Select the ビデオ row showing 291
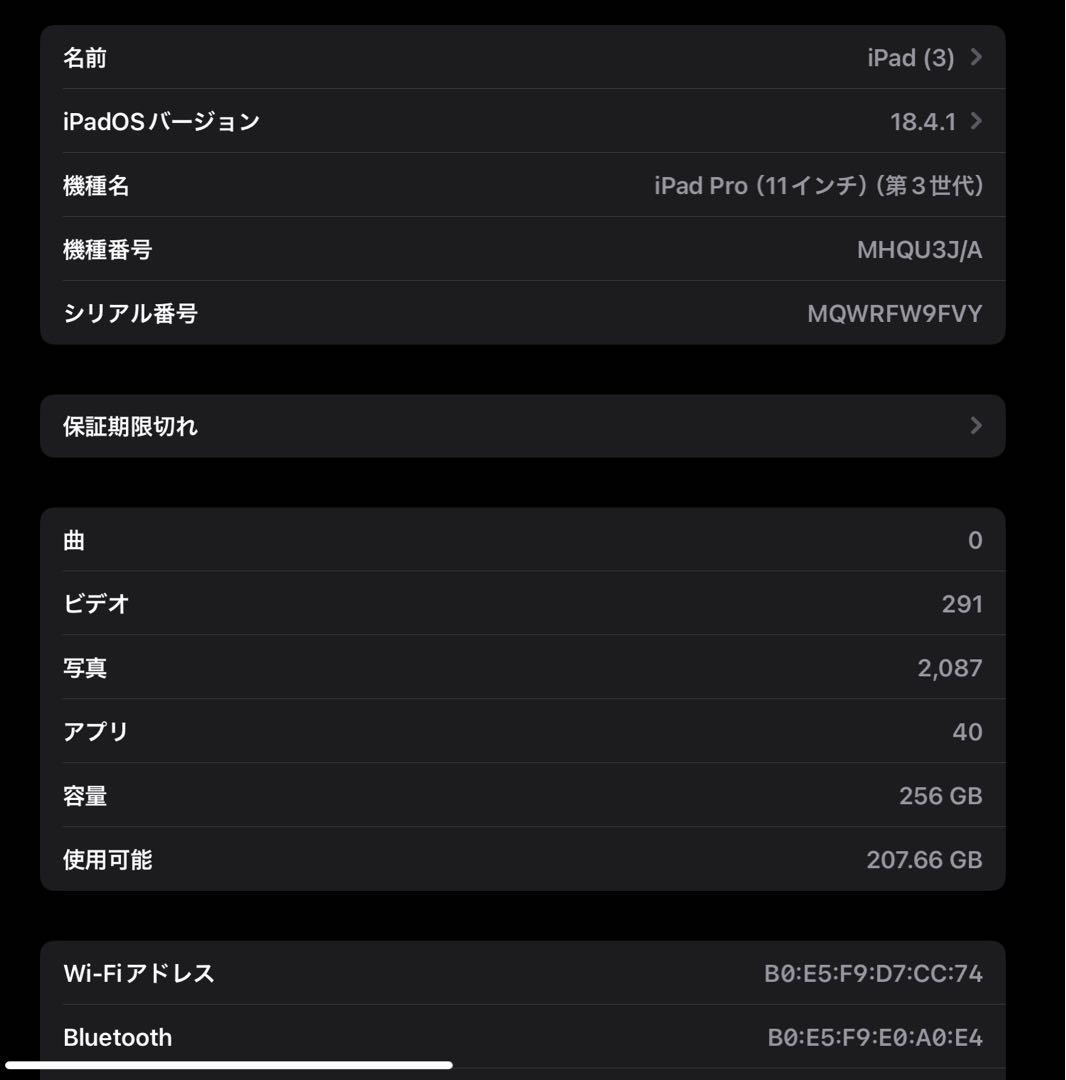Viewport: 1066px width, 1080px height. tap(520, 603)
